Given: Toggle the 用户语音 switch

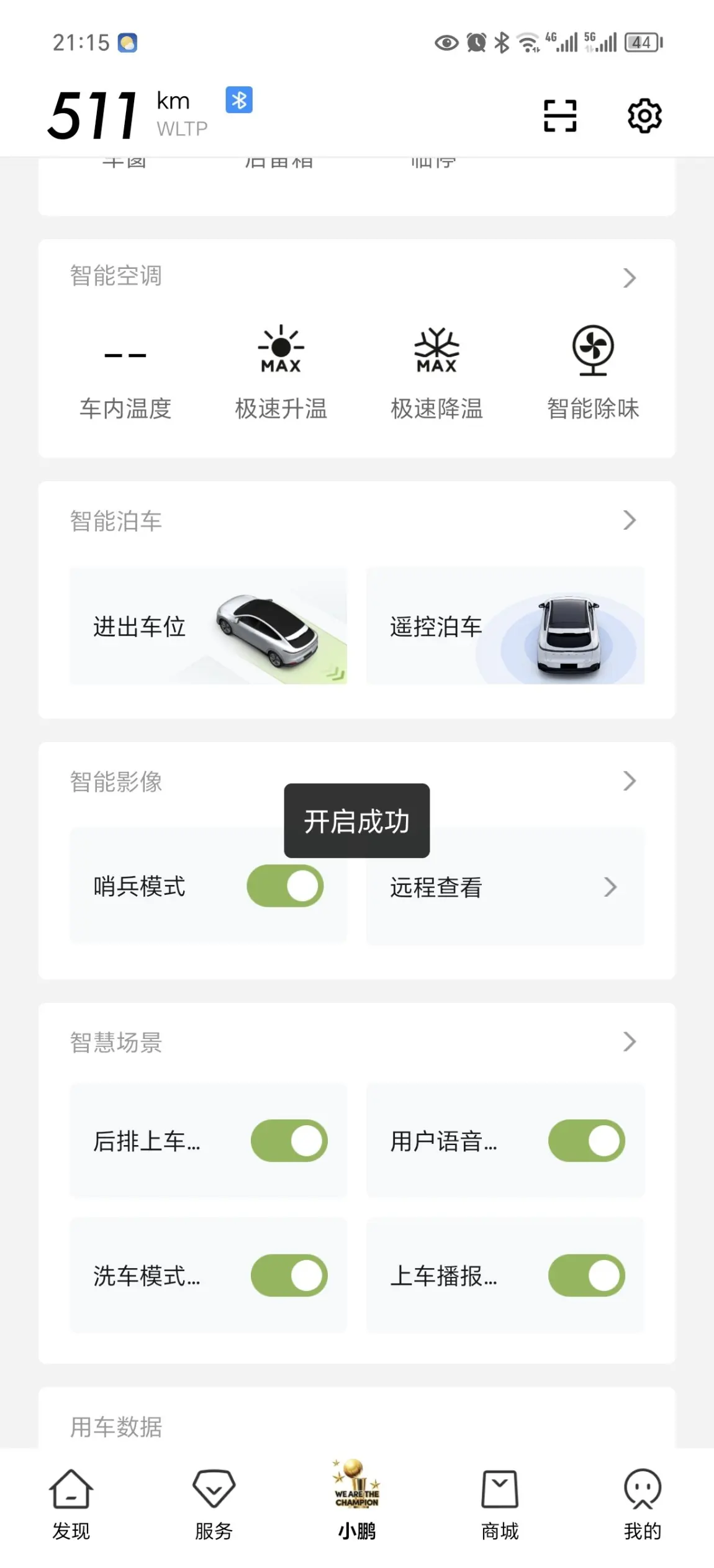Looking at the screenshot, I should (x=586, y=1141).
